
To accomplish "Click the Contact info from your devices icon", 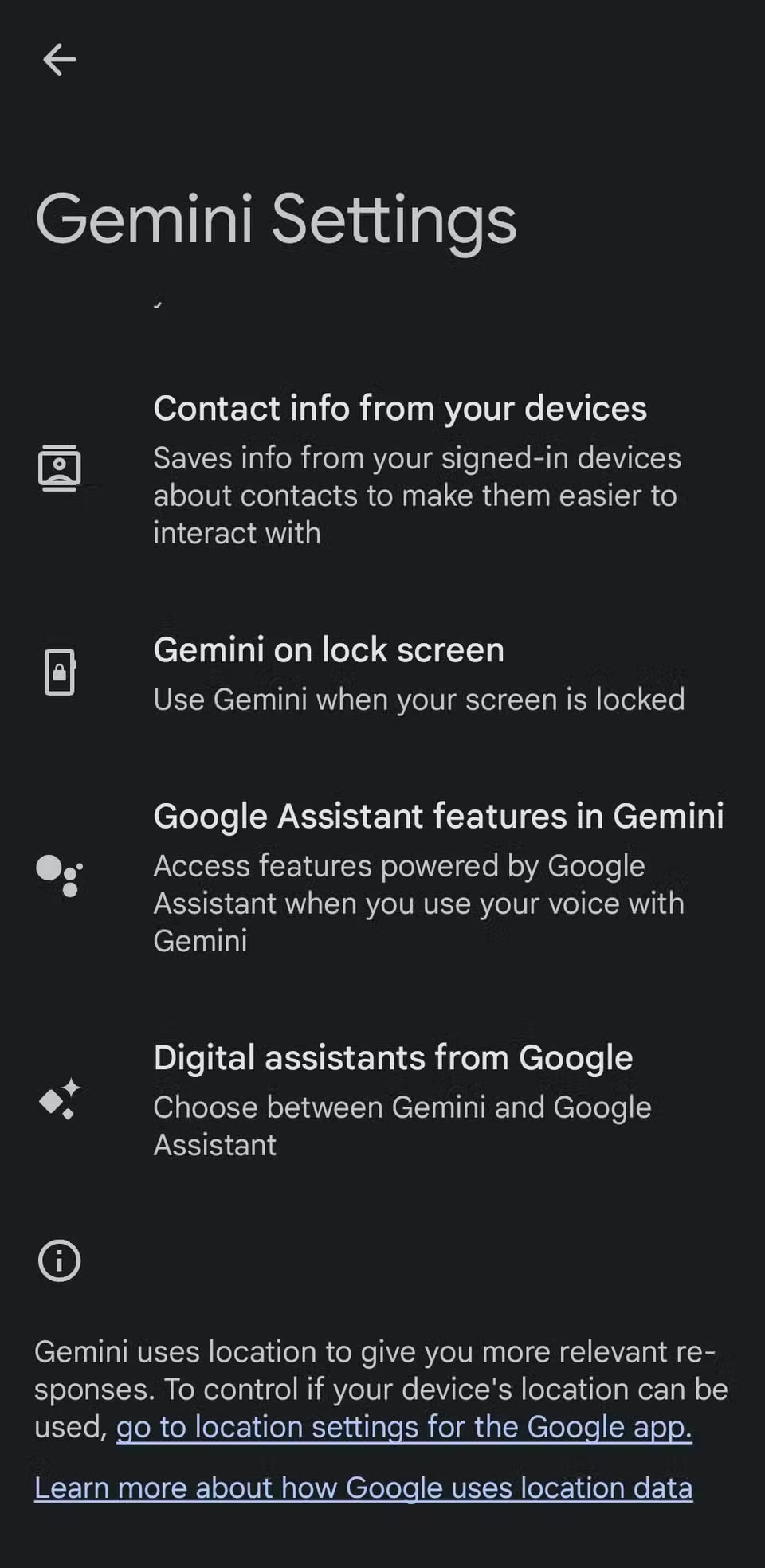I will (59, 468).
